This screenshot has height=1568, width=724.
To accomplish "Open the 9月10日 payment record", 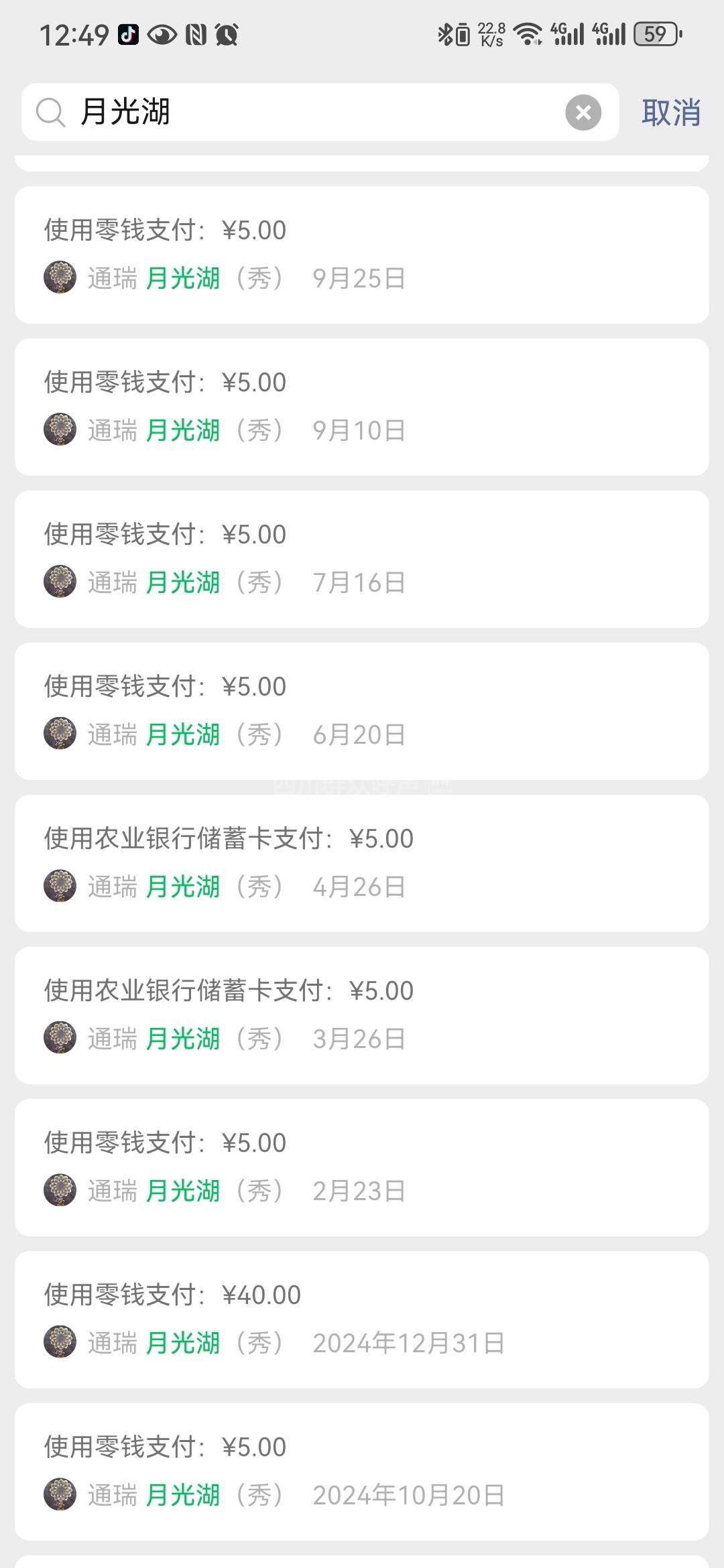I will point(362,407).
